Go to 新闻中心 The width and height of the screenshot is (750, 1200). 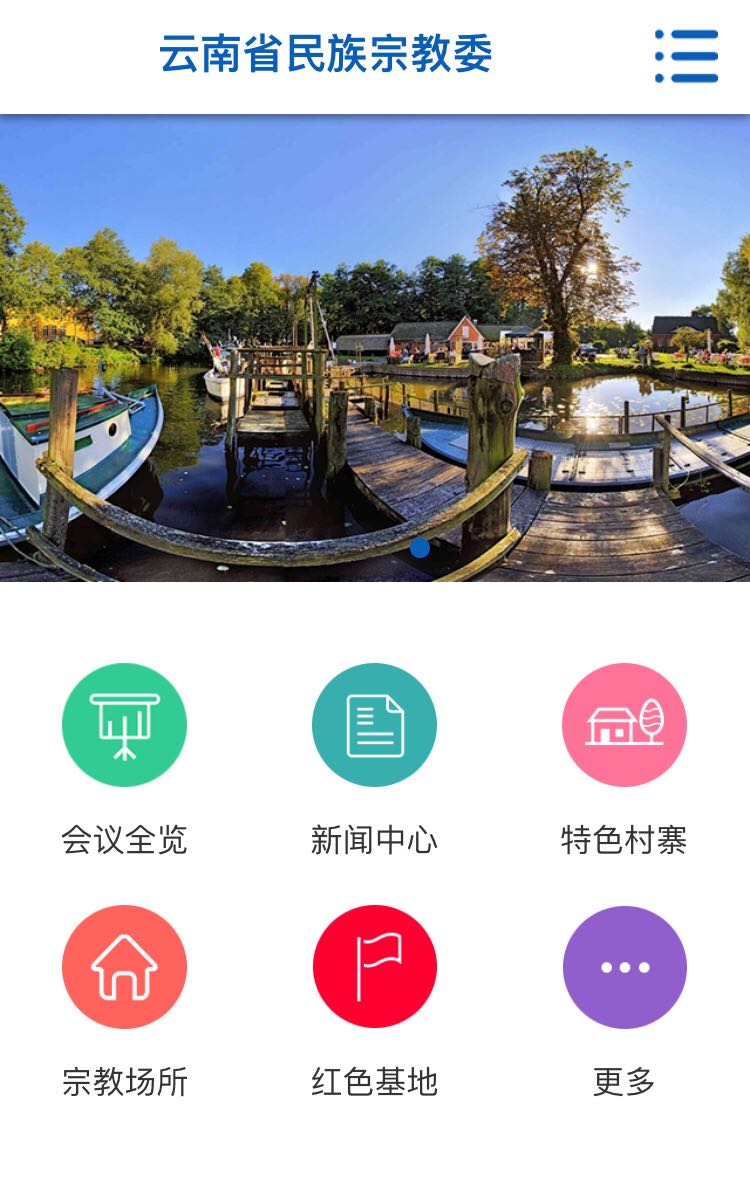[374, 725]
